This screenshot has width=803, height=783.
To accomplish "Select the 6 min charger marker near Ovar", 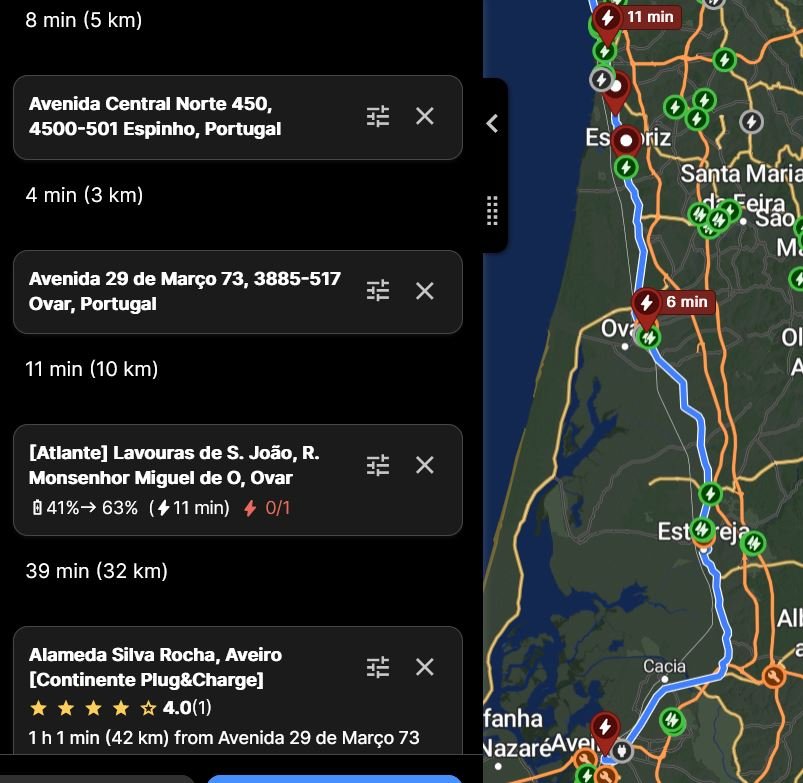I will [x=648, y=304].
